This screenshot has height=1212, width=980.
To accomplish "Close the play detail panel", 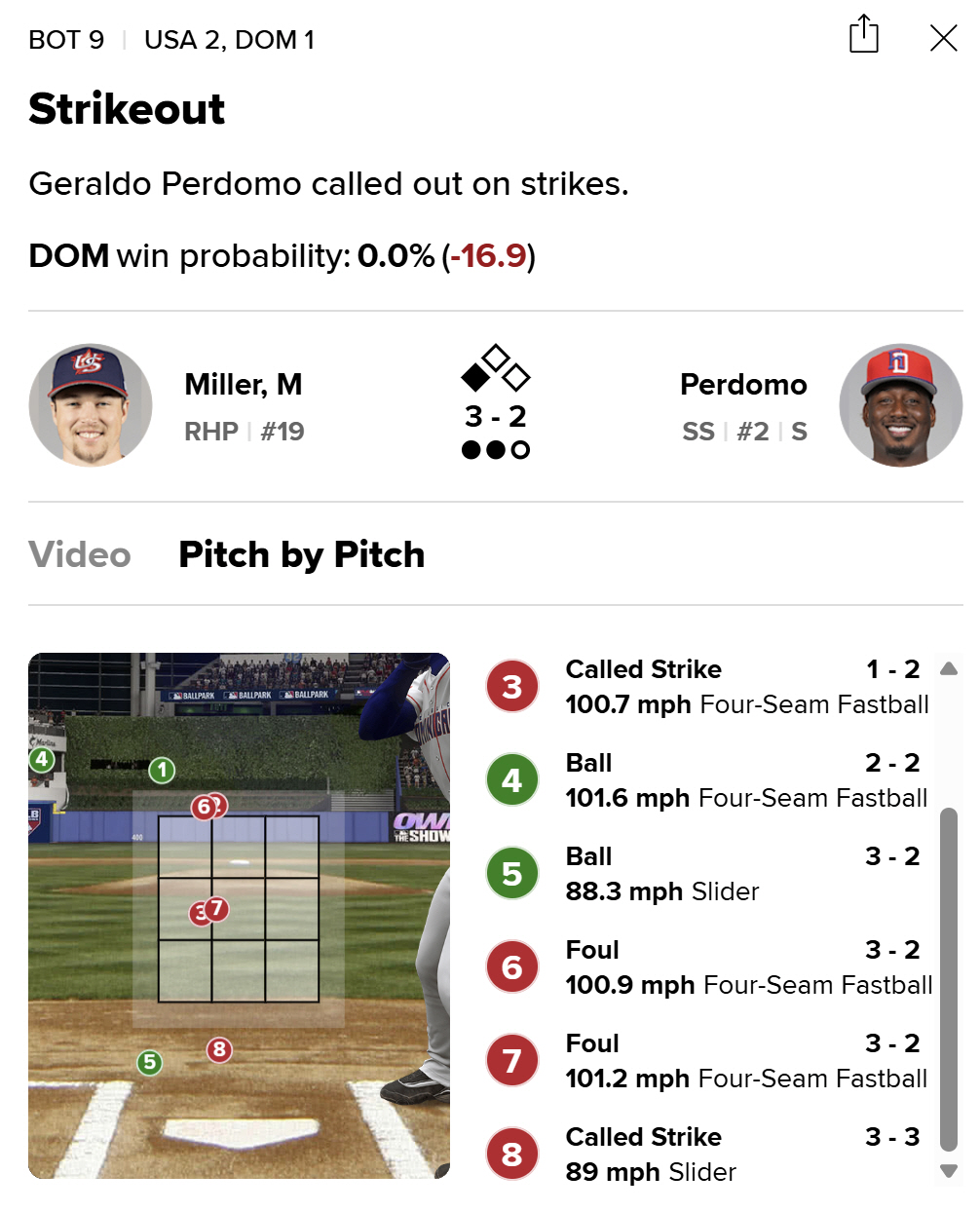I will click(942, 38).
